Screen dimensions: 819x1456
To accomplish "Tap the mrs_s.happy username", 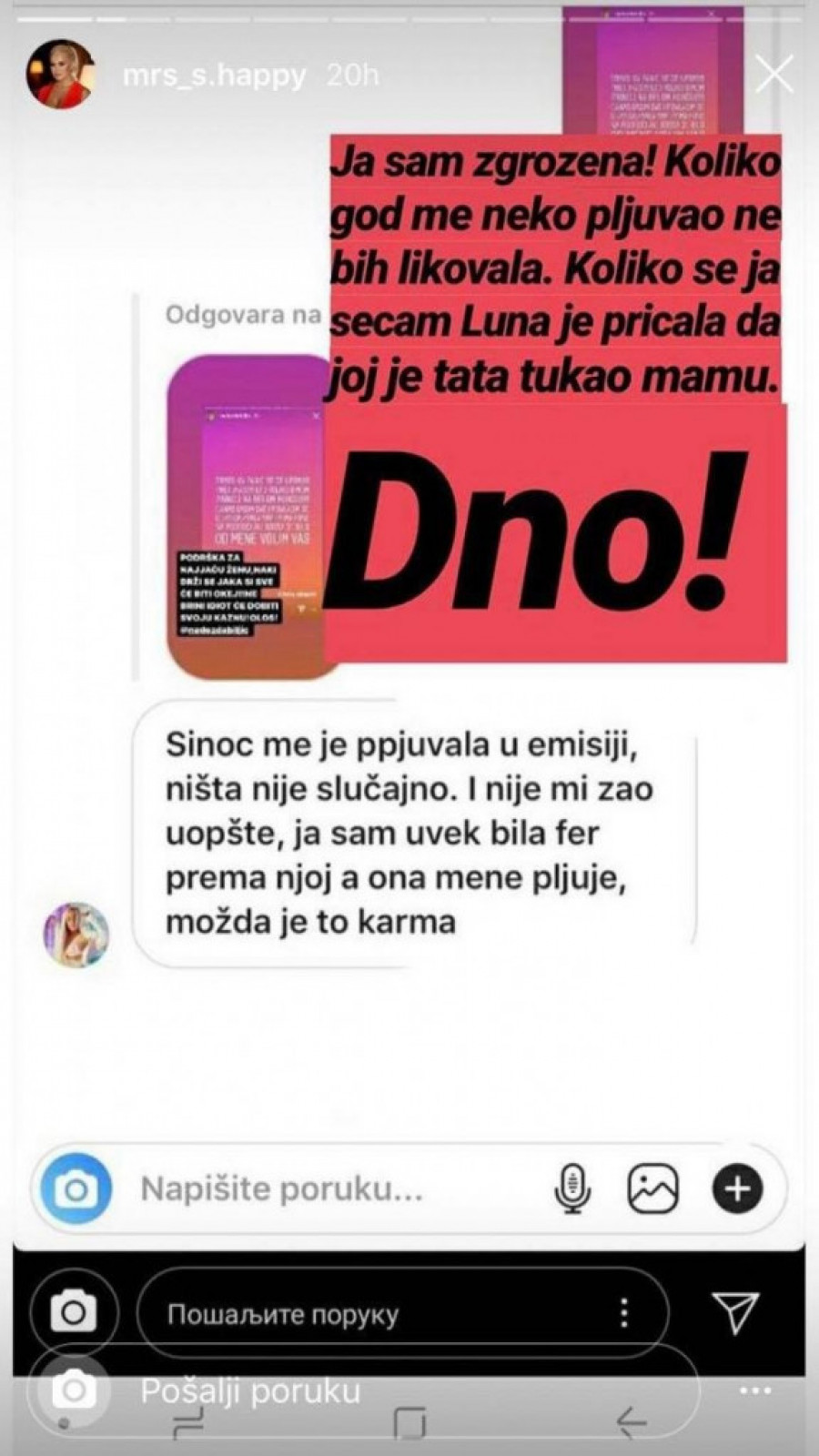I will 215,75.
